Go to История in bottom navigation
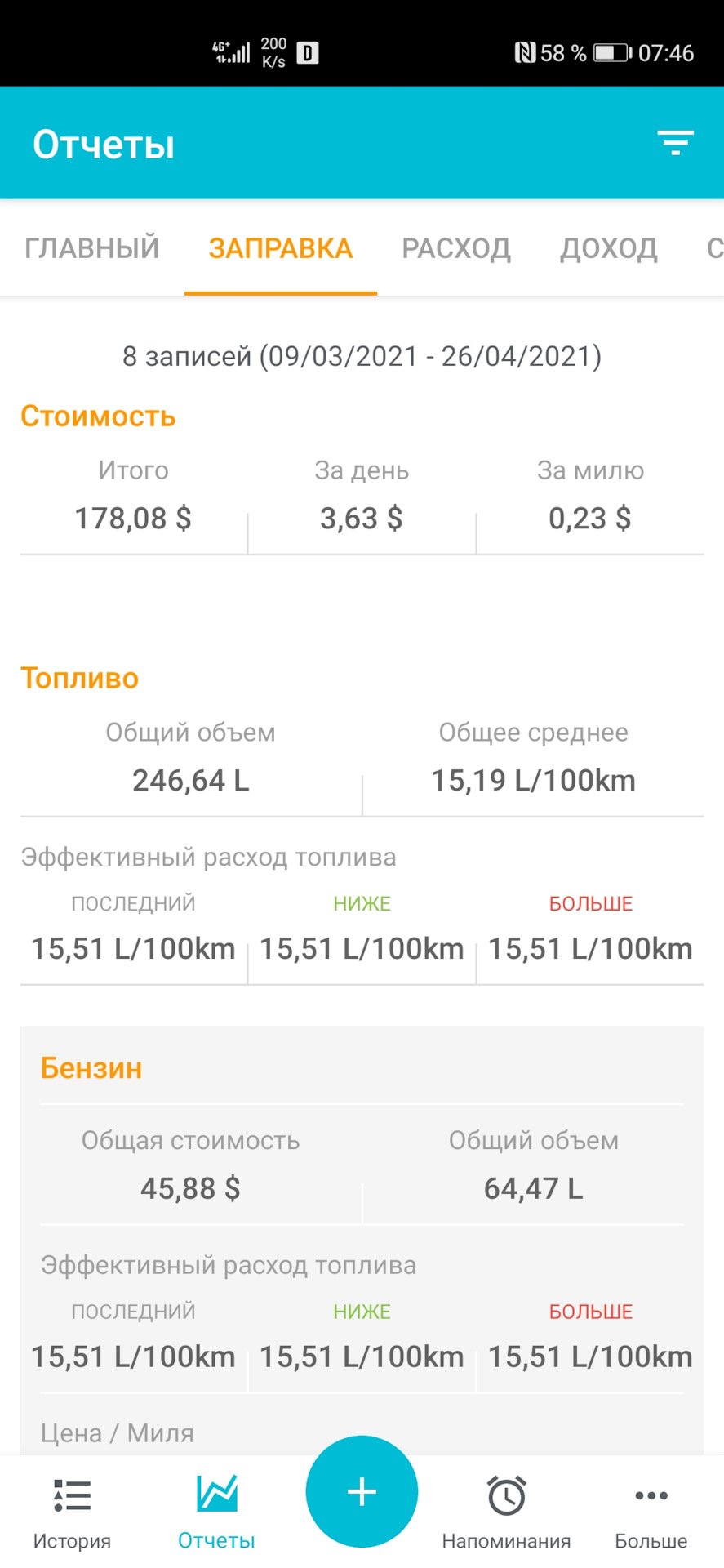 pos(72,1512)
